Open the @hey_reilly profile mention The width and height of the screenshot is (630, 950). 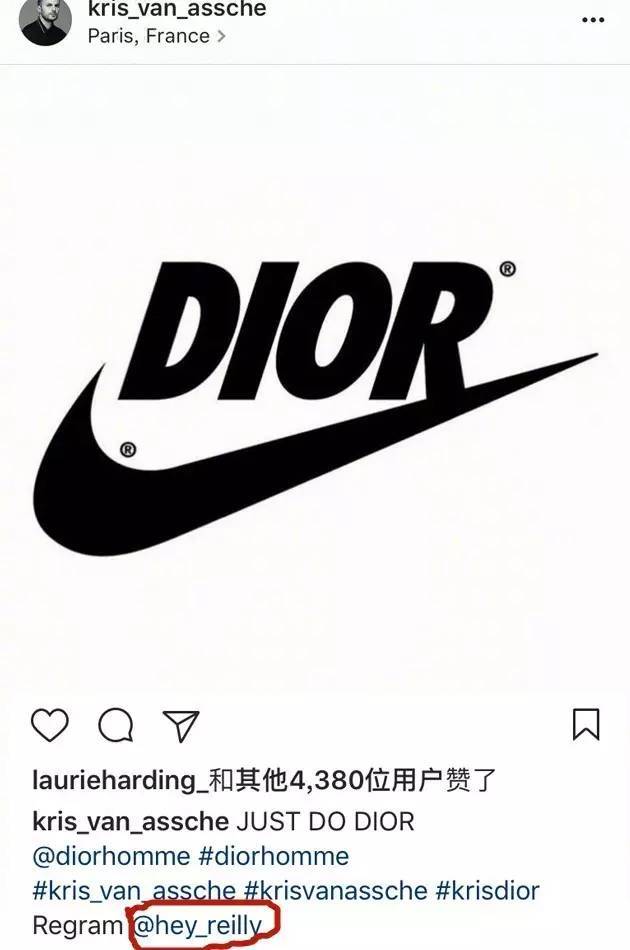click(198, 925)
